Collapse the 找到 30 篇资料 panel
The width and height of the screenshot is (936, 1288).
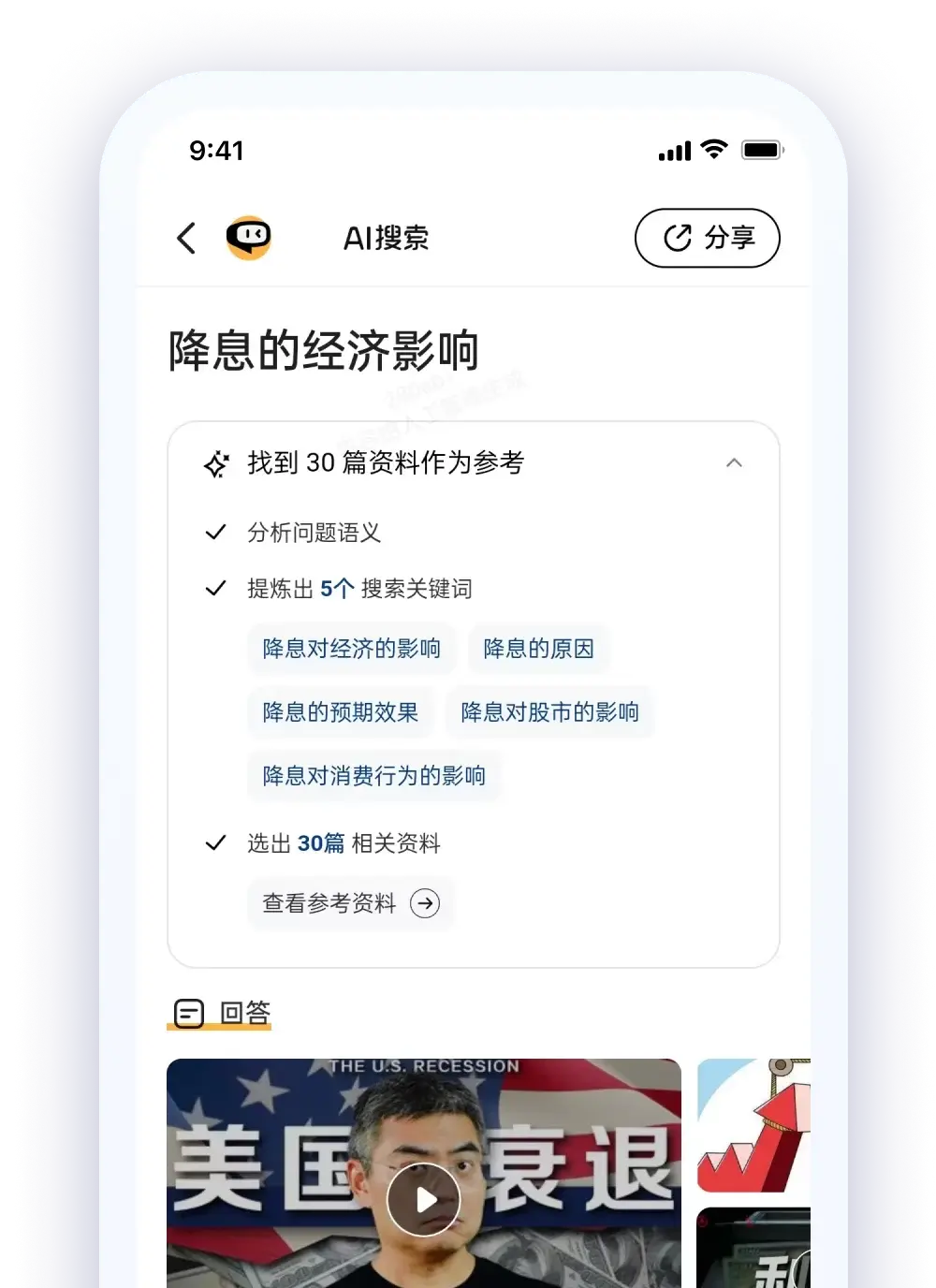pyautogui.click(x=734, y=462)
